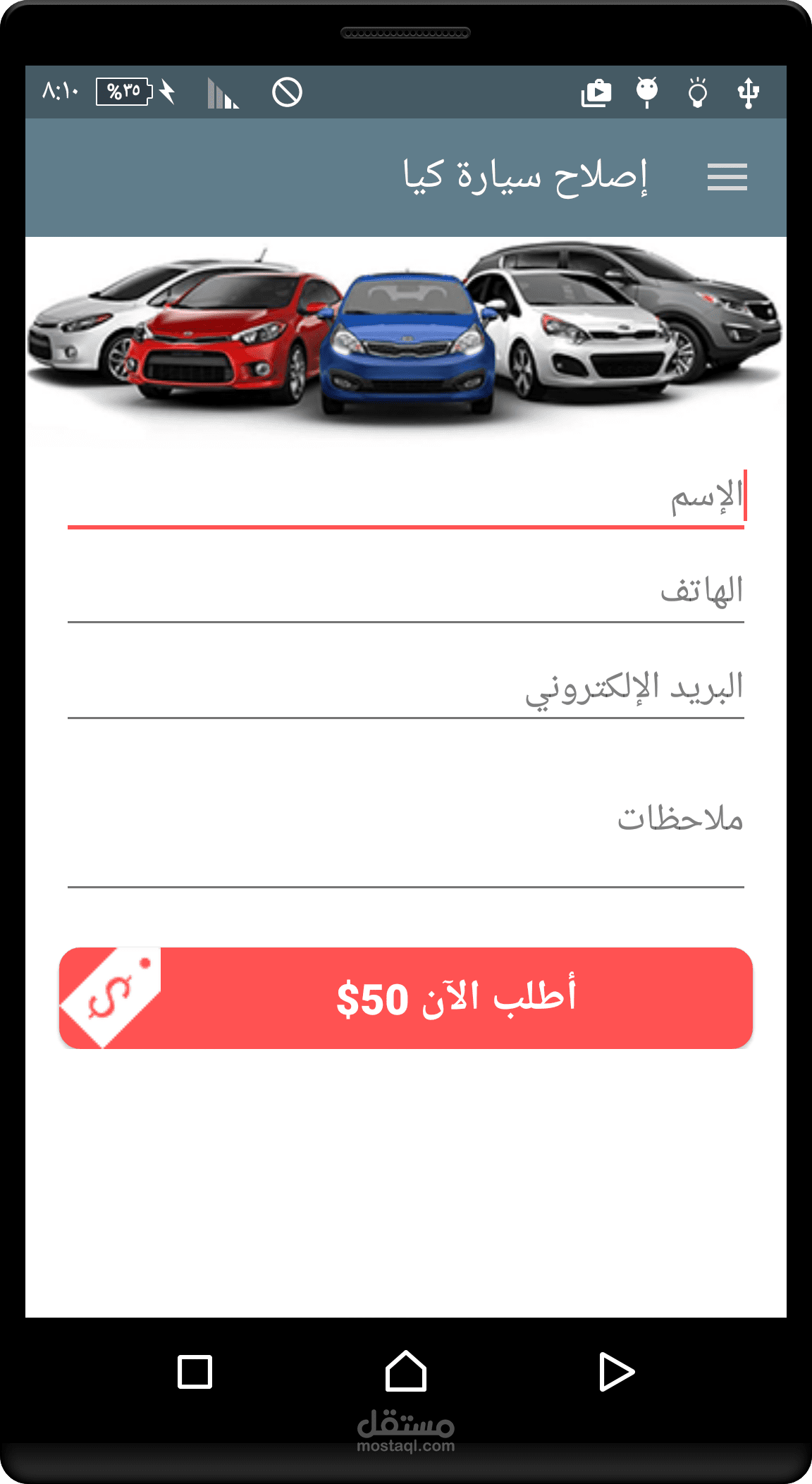Viewport: 812px width, 1484px height.
Task: Open recent apps with square button
Action: tap(195, 1372)
